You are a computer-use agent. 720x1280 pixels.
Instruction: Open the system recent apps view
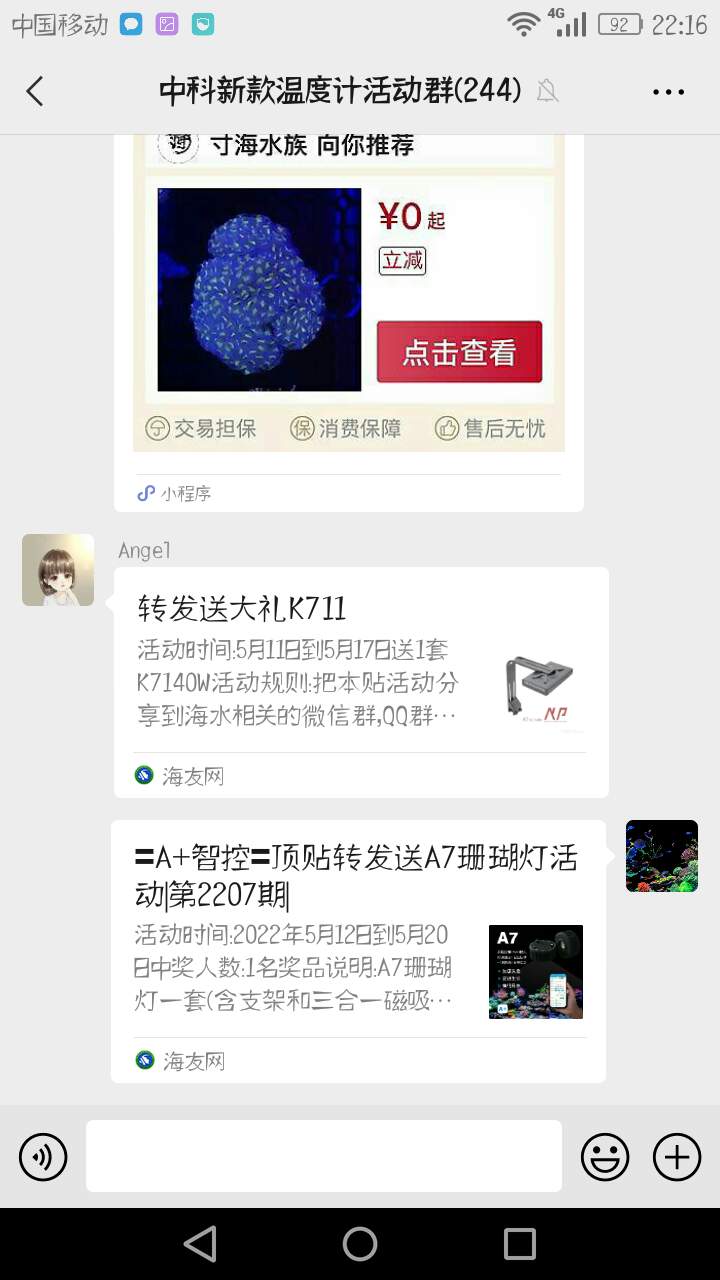tap(520, 1244)
